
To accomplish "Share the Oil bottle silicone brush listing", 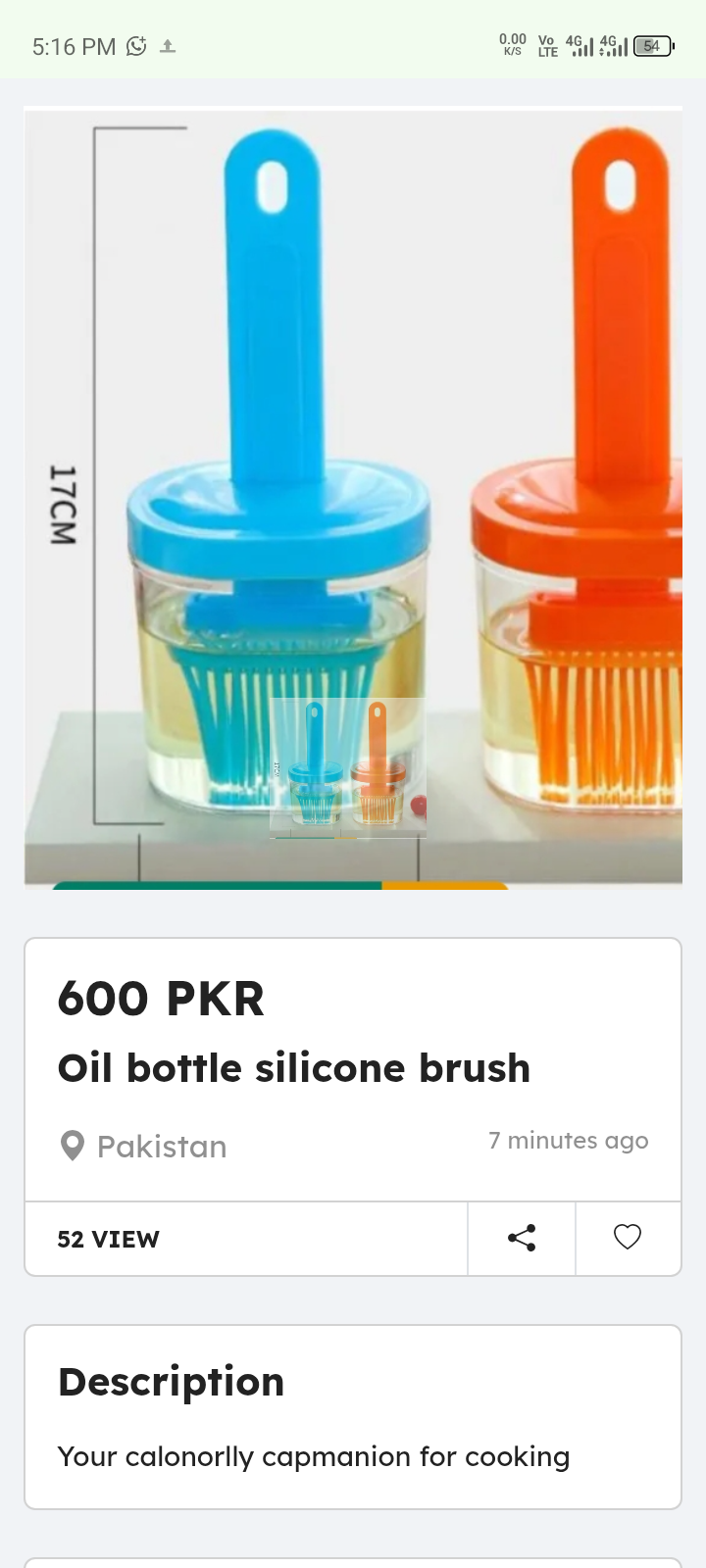I will pos(522,1238).
